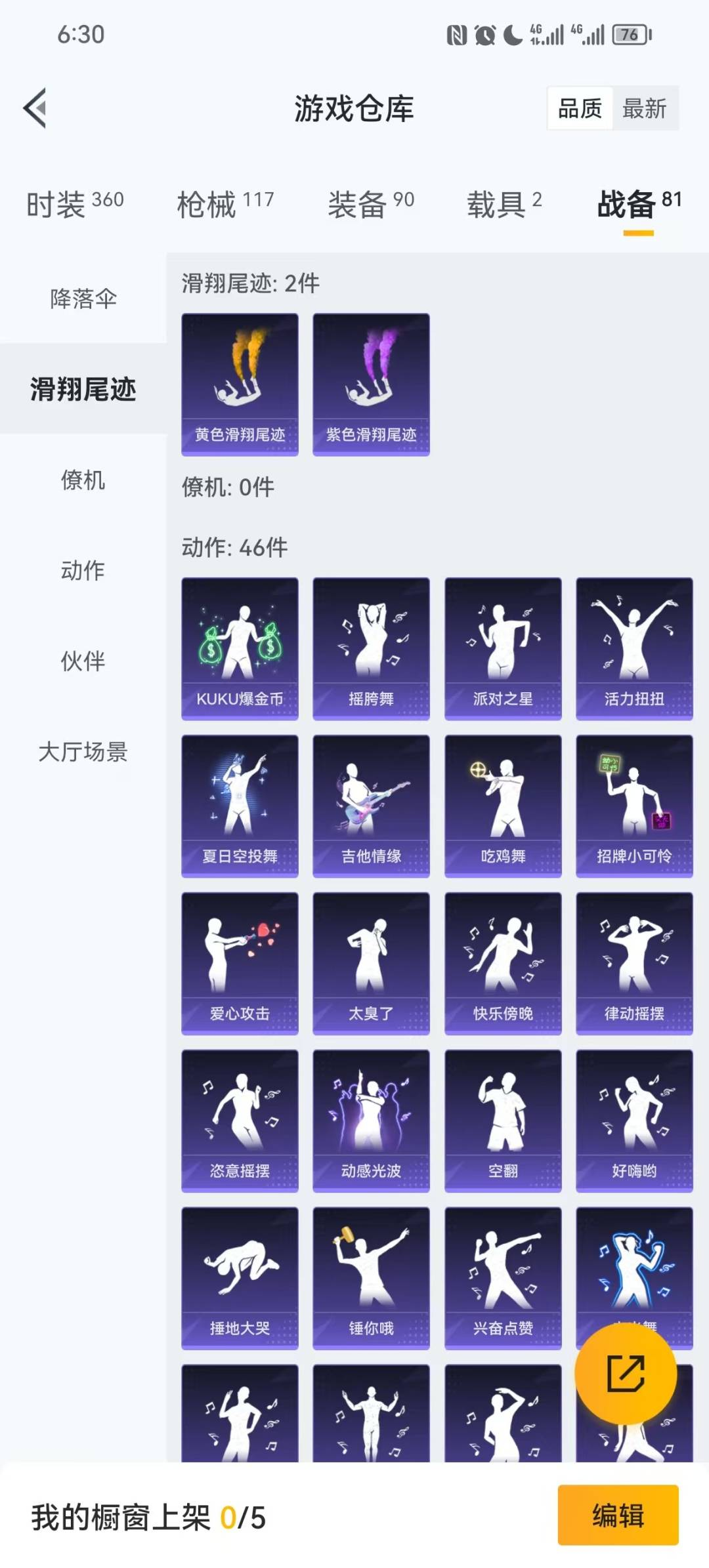Viewport: 709px width, 1568px height.
Task: Switch to the 枪械 tab
Action: tap(225, 204)
